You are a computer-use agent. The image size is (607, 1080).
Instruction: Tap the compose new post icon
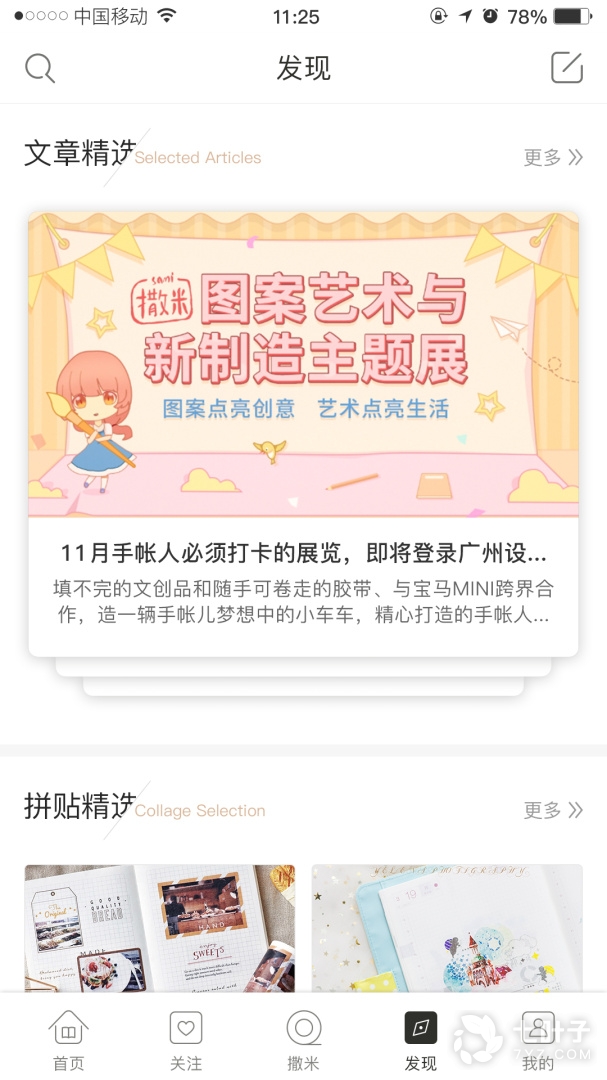(x=567, y=67)
